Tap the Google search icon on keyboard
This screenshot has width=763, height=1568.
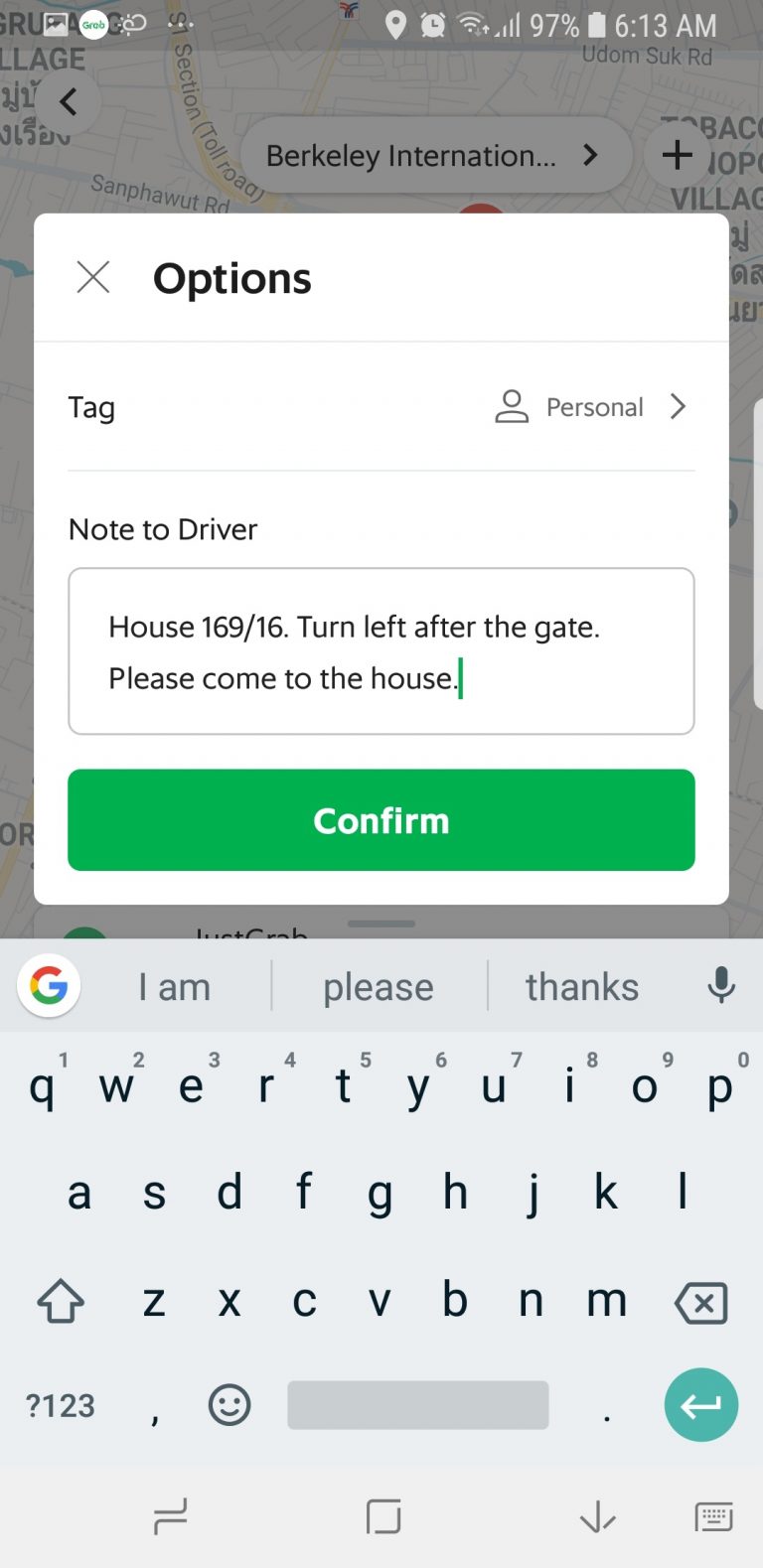[x=48, y=985]
